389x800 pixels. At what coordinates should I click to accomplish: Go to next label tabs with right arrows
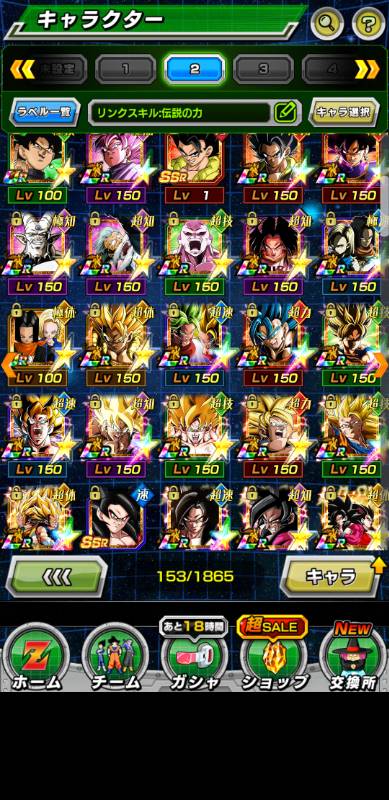[368, 69]
